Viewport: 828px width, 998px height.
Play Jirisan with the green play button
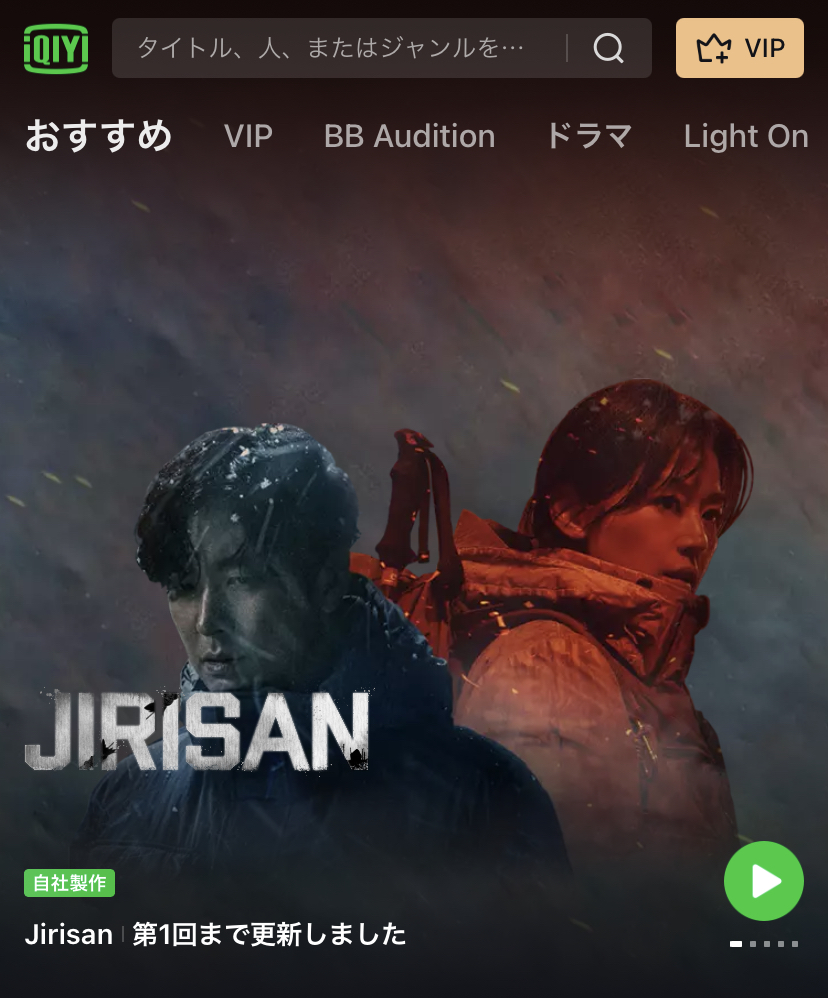coord(764,881)
